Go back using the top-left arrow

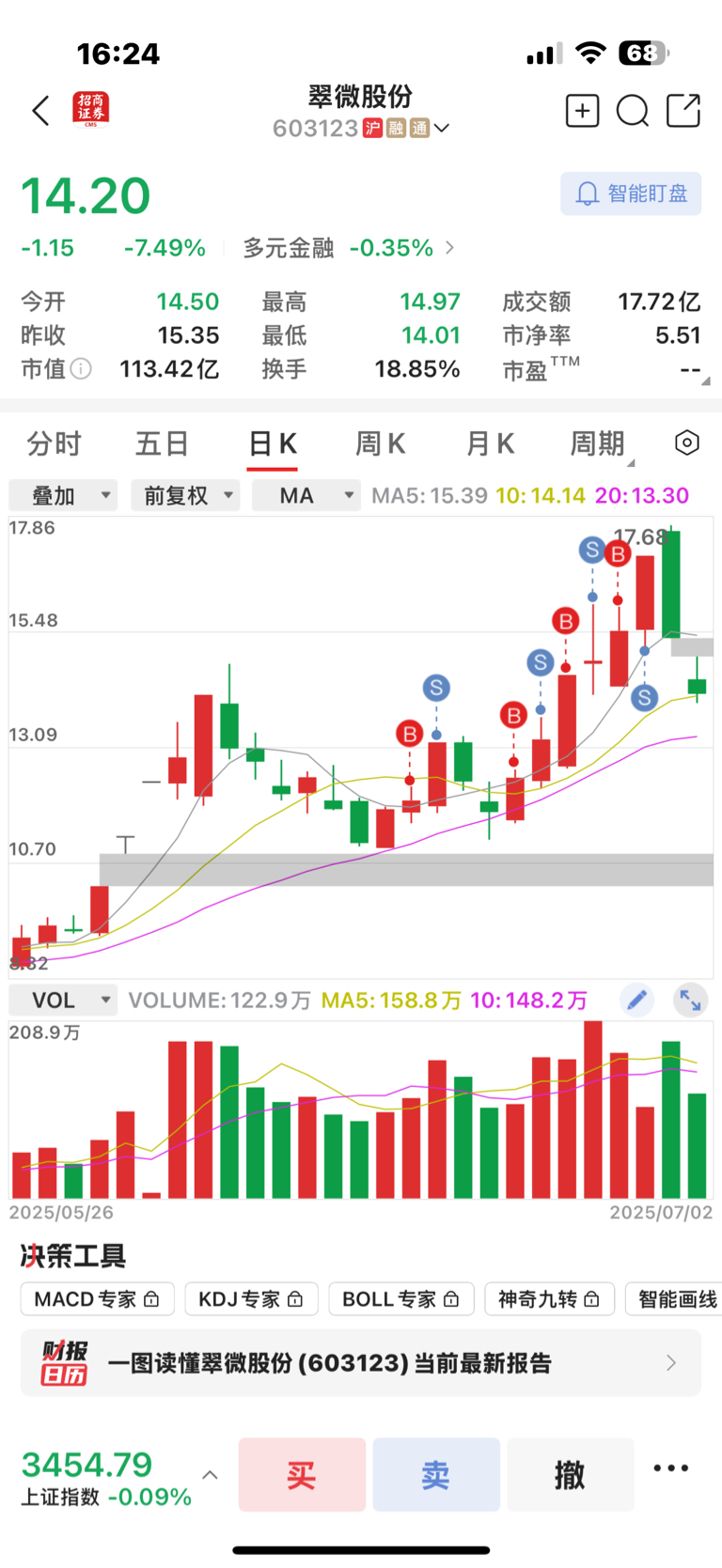pyautogui.click(x=40, y=111)
